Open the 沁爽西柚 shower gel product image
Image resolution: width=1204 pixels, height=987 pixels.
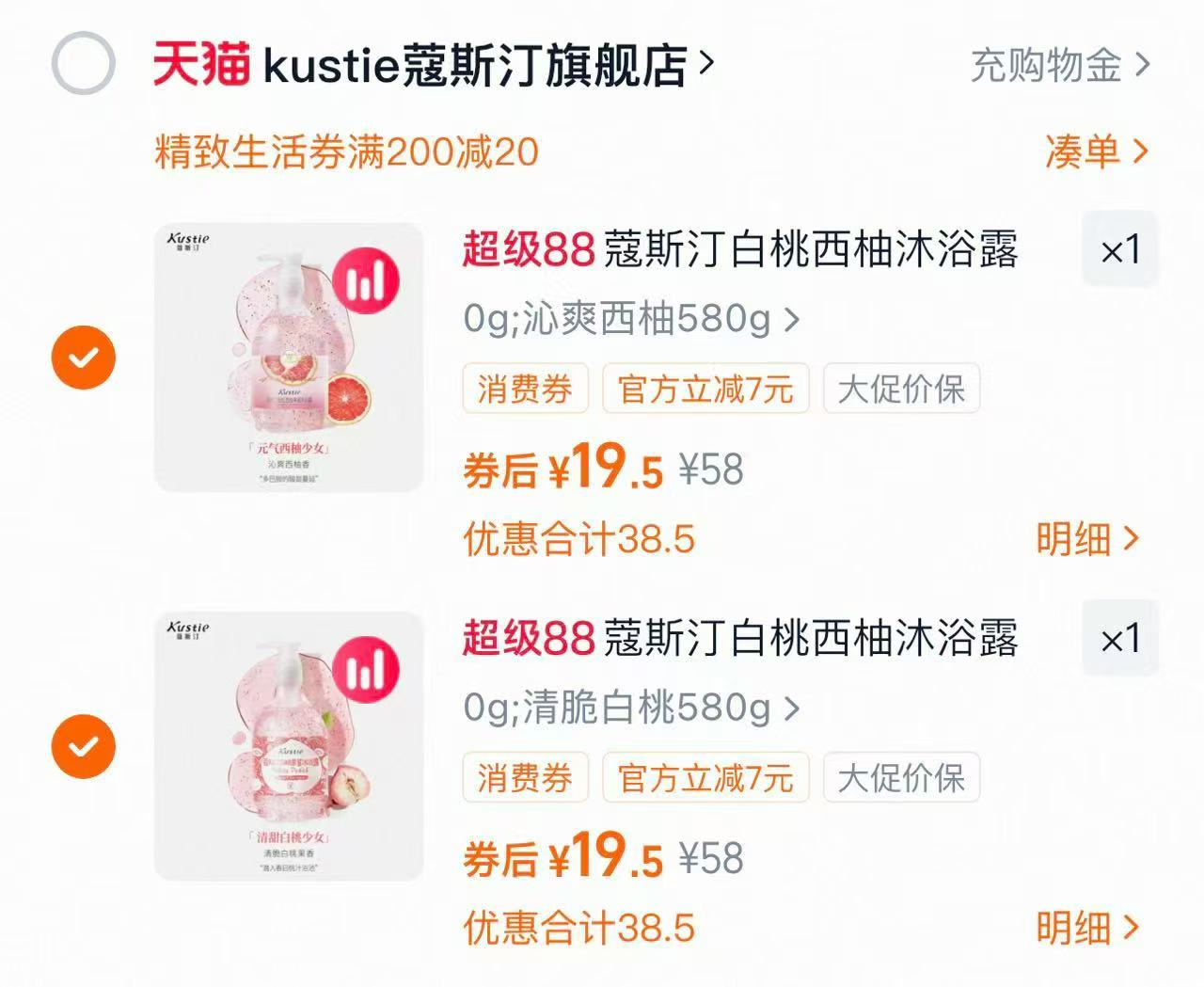tap(289, 358)
